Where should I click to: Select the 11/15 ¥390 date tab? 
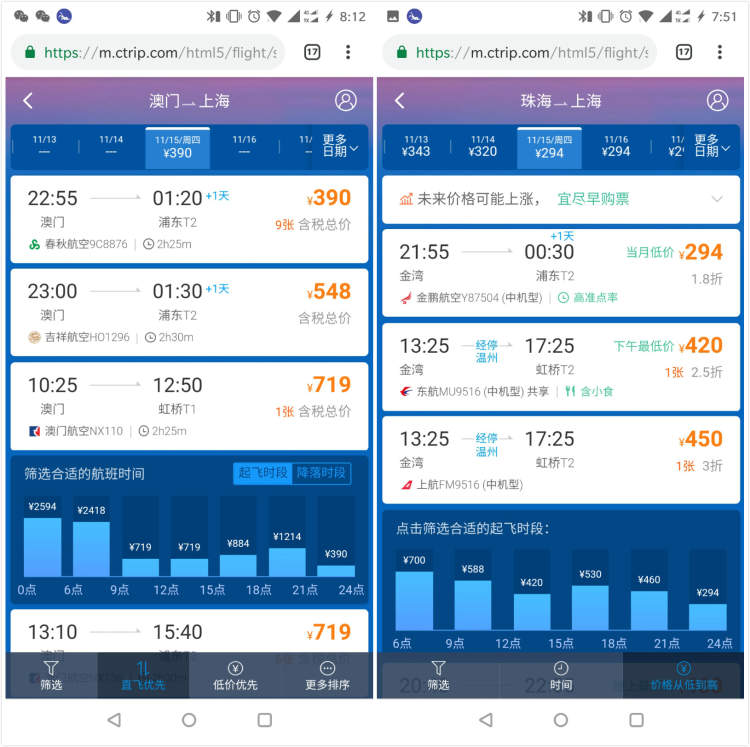tap(177, 147)
